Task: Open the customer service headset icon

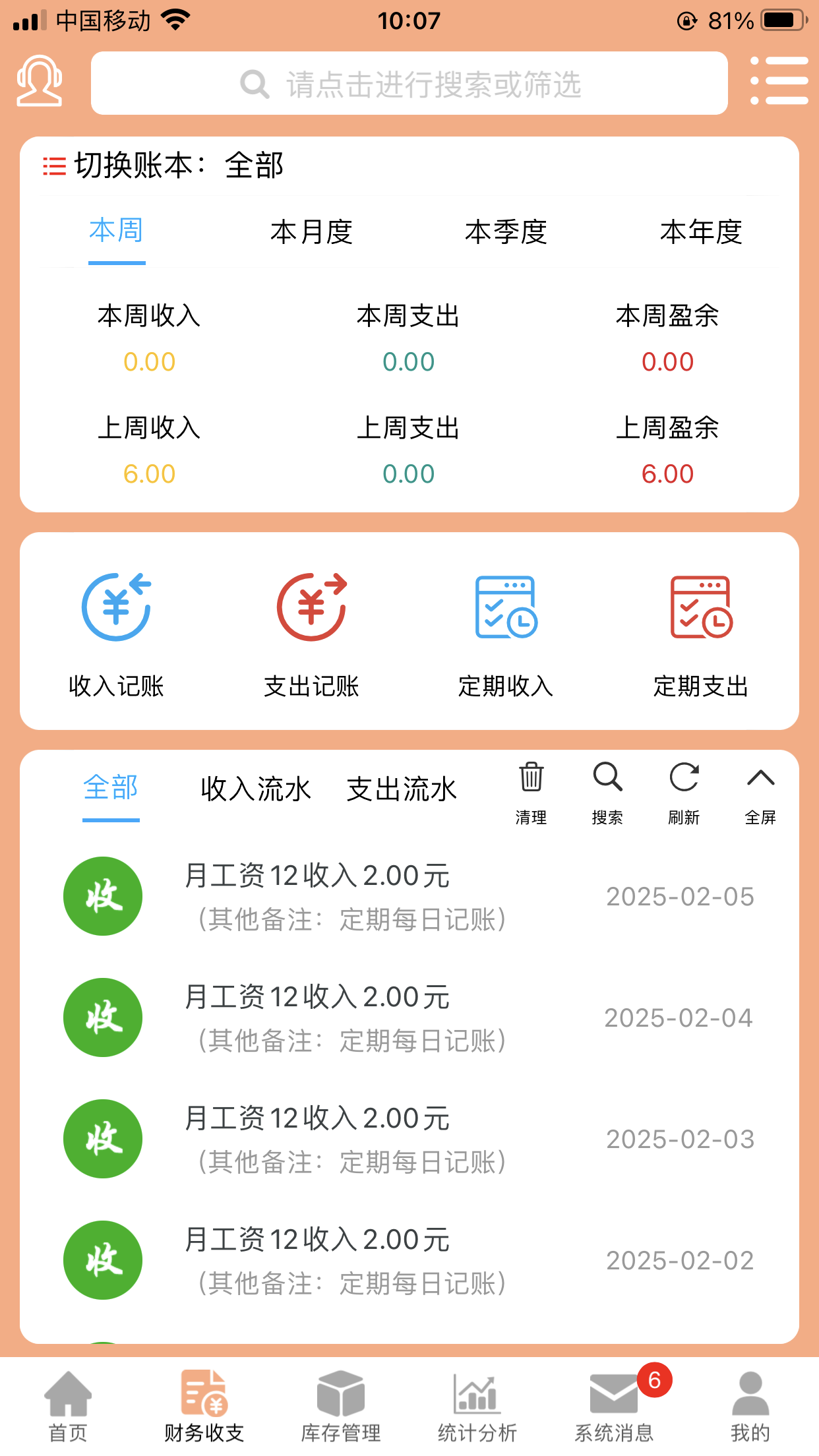Action: (x=40, y=82)
